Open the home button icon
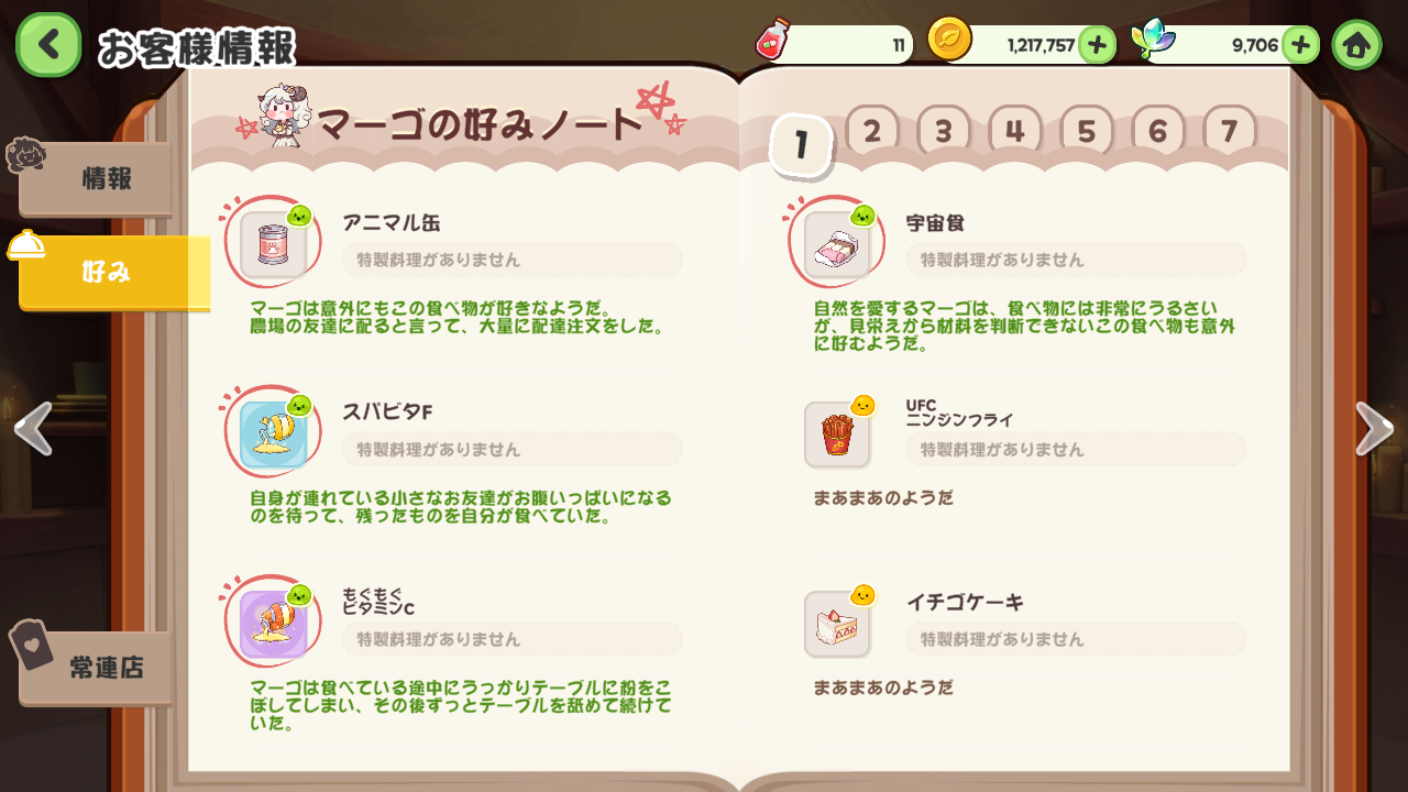Image resolution: width=1408 pixels, height=792 pixels. coord(1357,45)
